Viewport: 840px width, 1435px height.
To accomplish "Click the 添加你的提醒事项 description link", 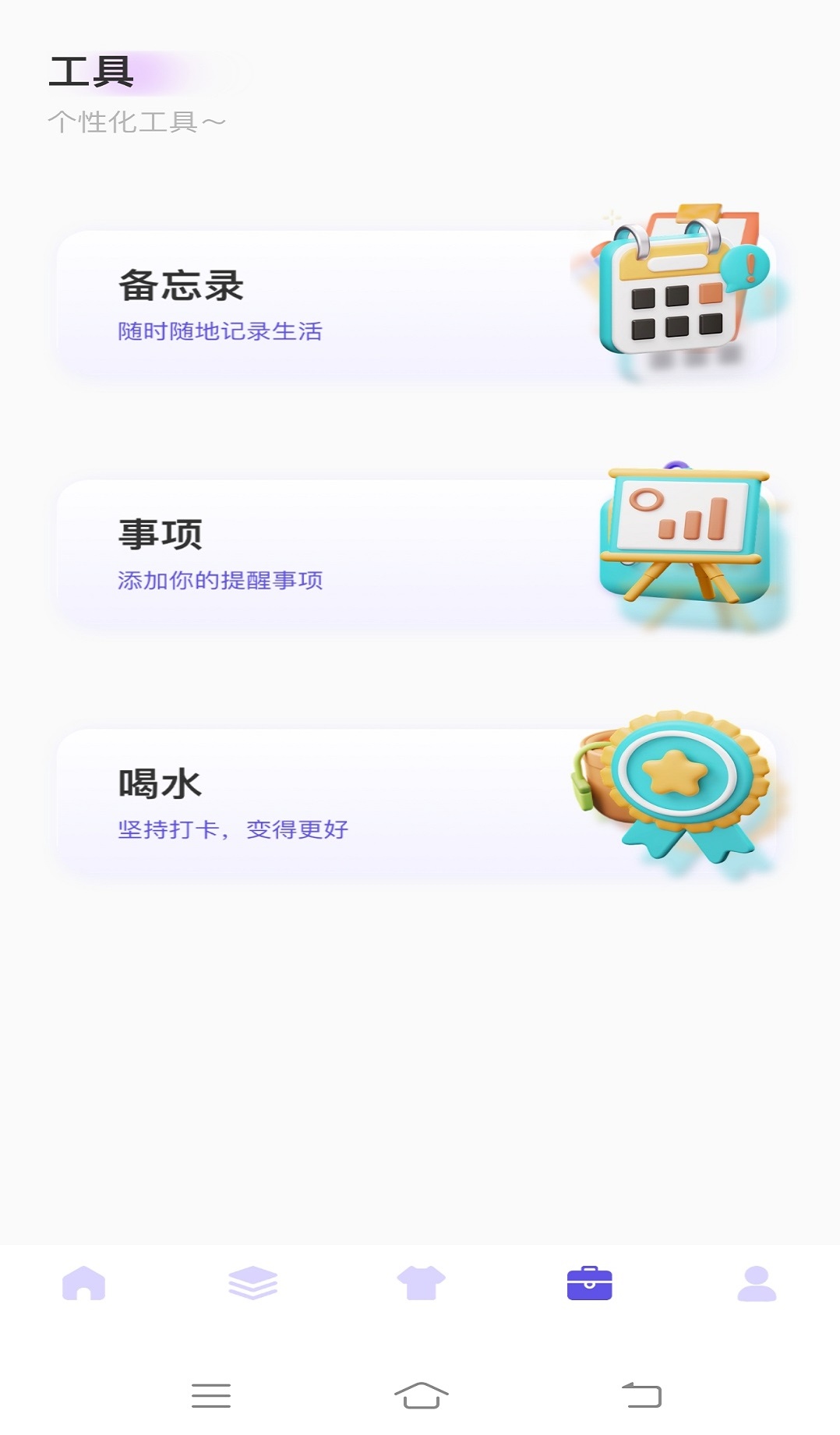I will pos(223,579).
